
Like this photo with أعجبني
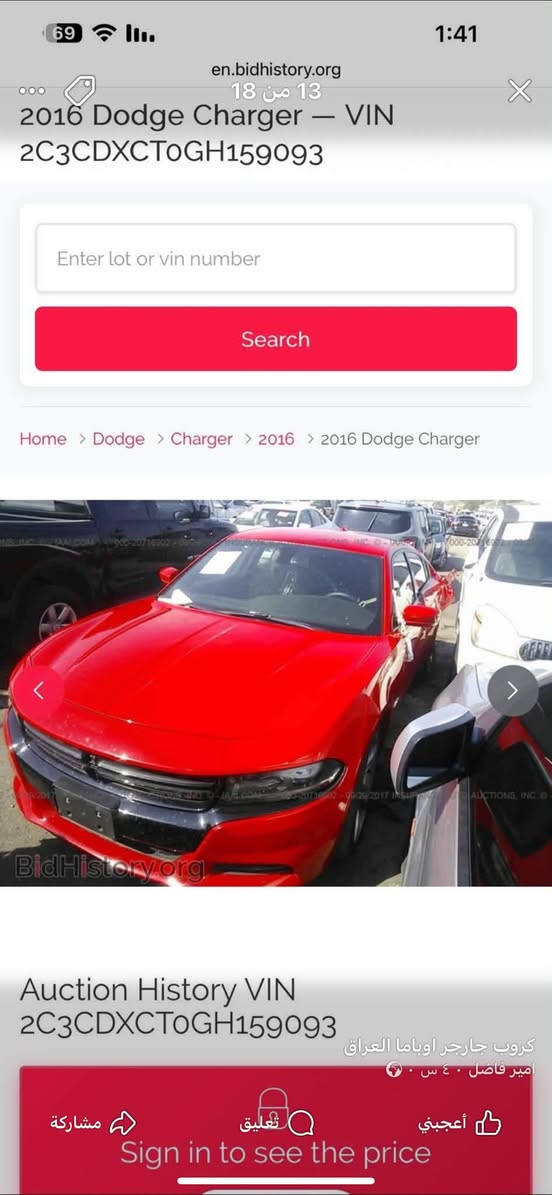pyautogui.click(x=460, y=1123)
